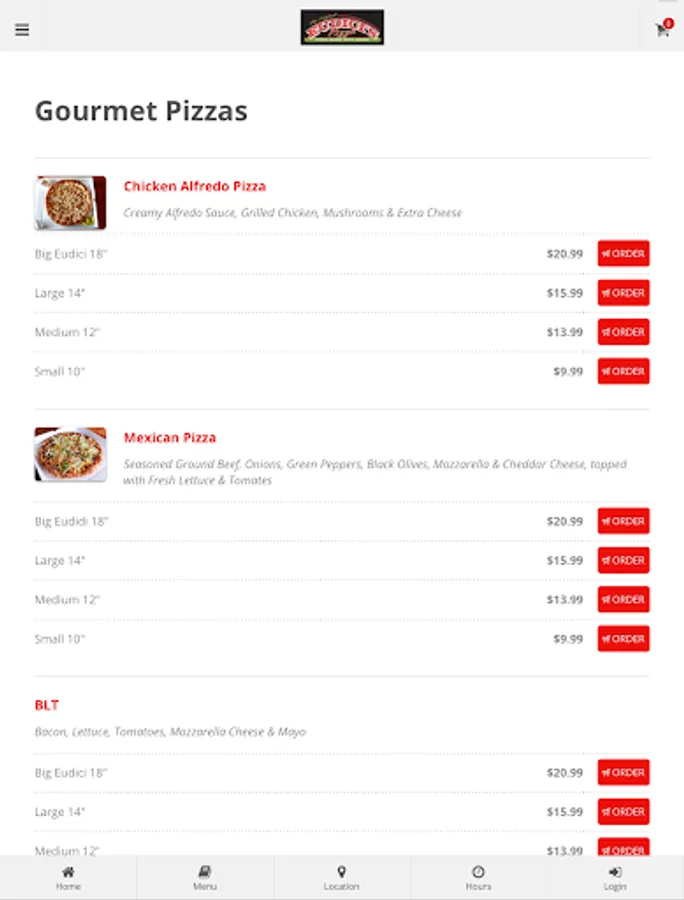Open Mexican Pizza title link
Viewport: 684px width, 900px height.
point(170,438)
